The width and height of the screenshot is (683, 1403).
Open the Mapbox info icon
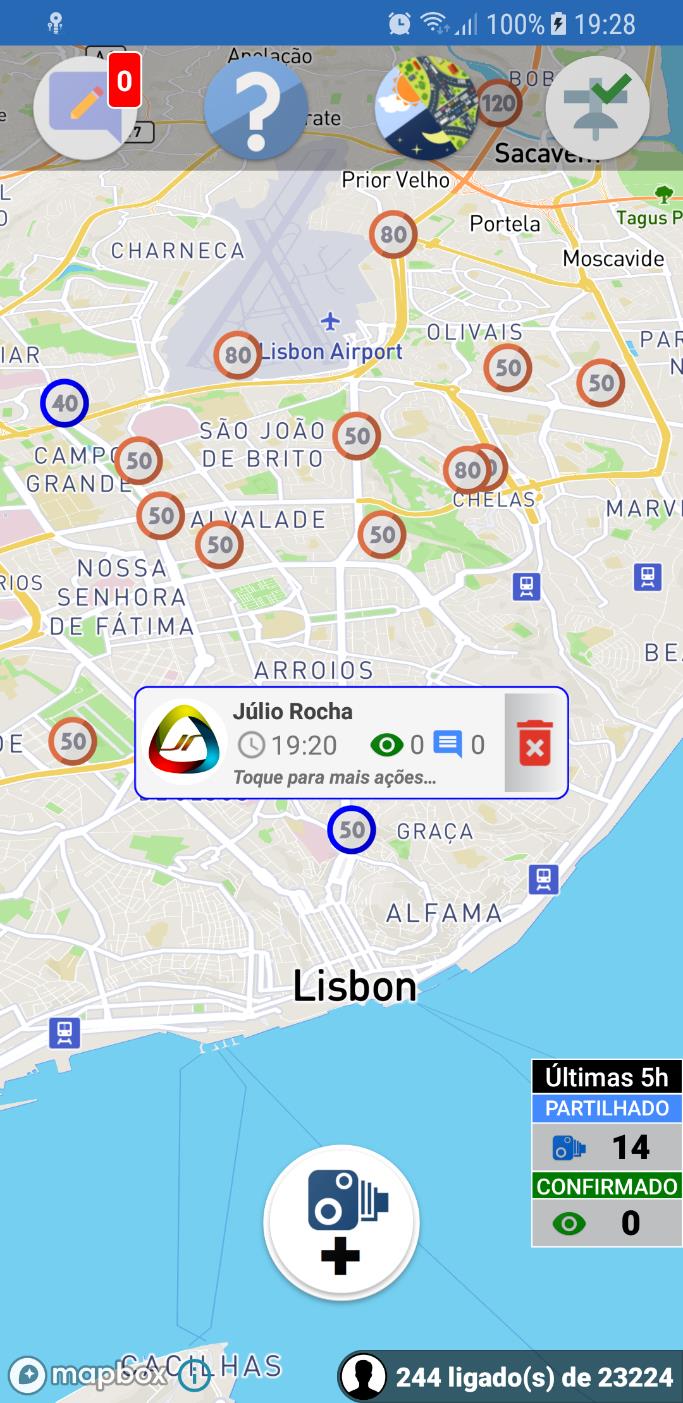[x=195, y=1375]
